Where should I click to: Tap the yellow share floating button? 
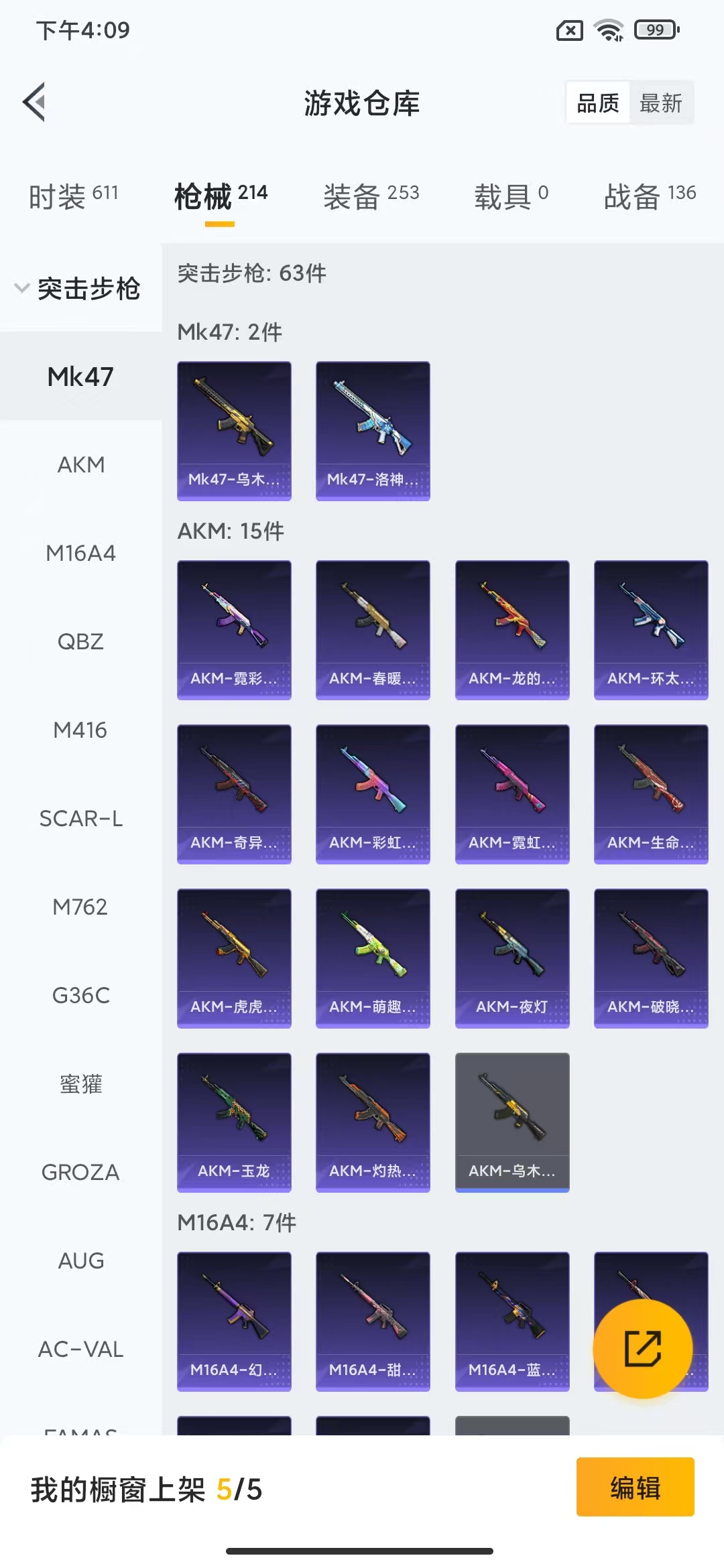pyautogui.click(x=642, y=1348)
